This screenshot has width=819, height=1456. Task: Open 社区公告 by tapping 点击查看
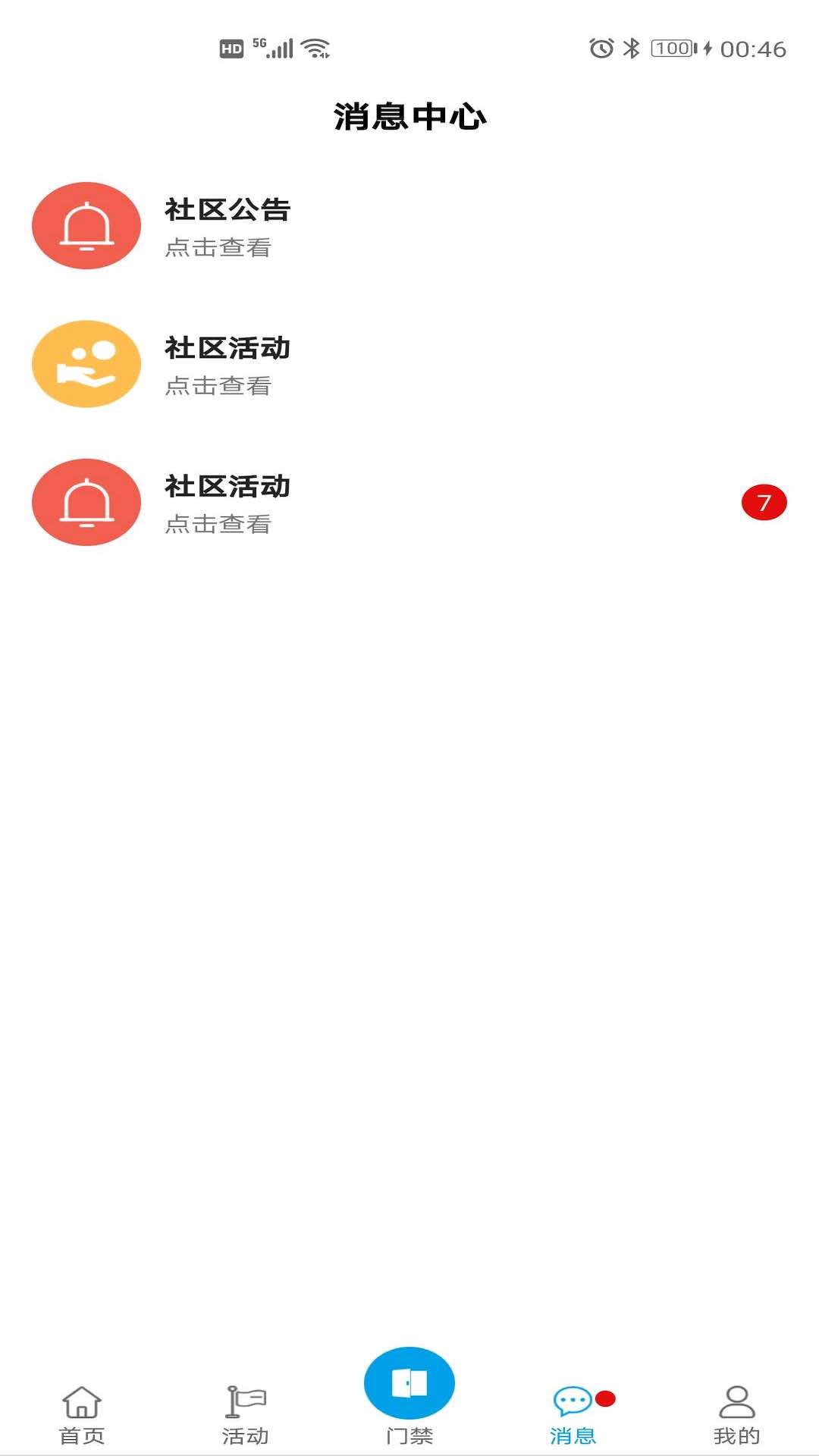[220, 247]
